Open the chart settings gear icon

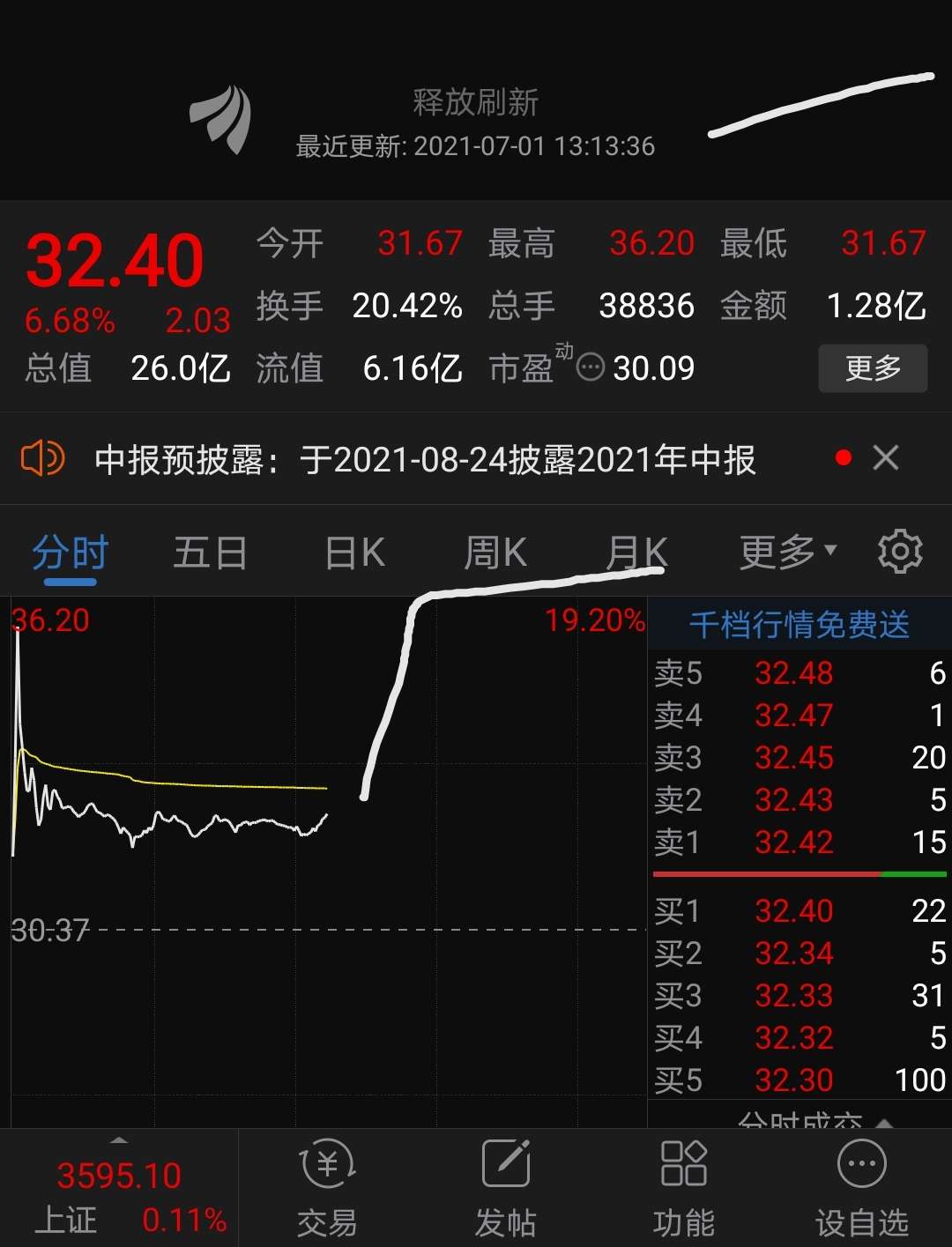(900, 551)
